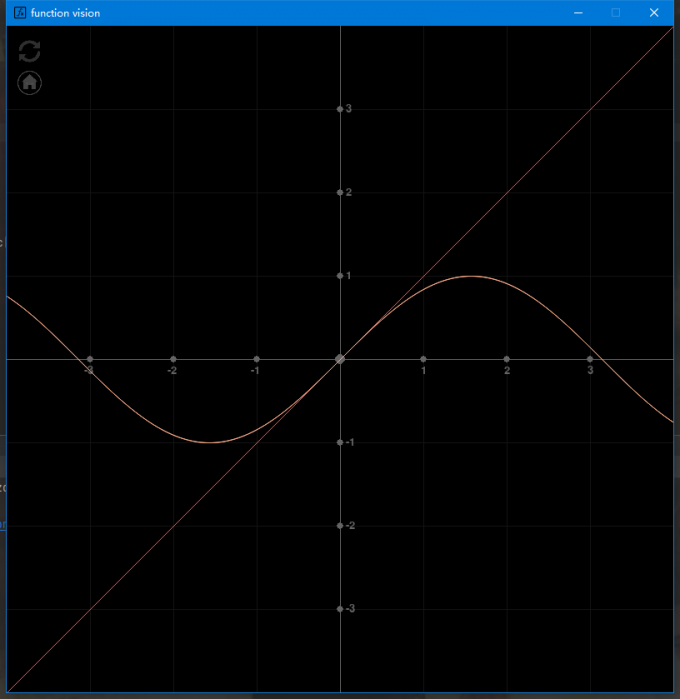Maximize the function vision window

coord(616,13)
